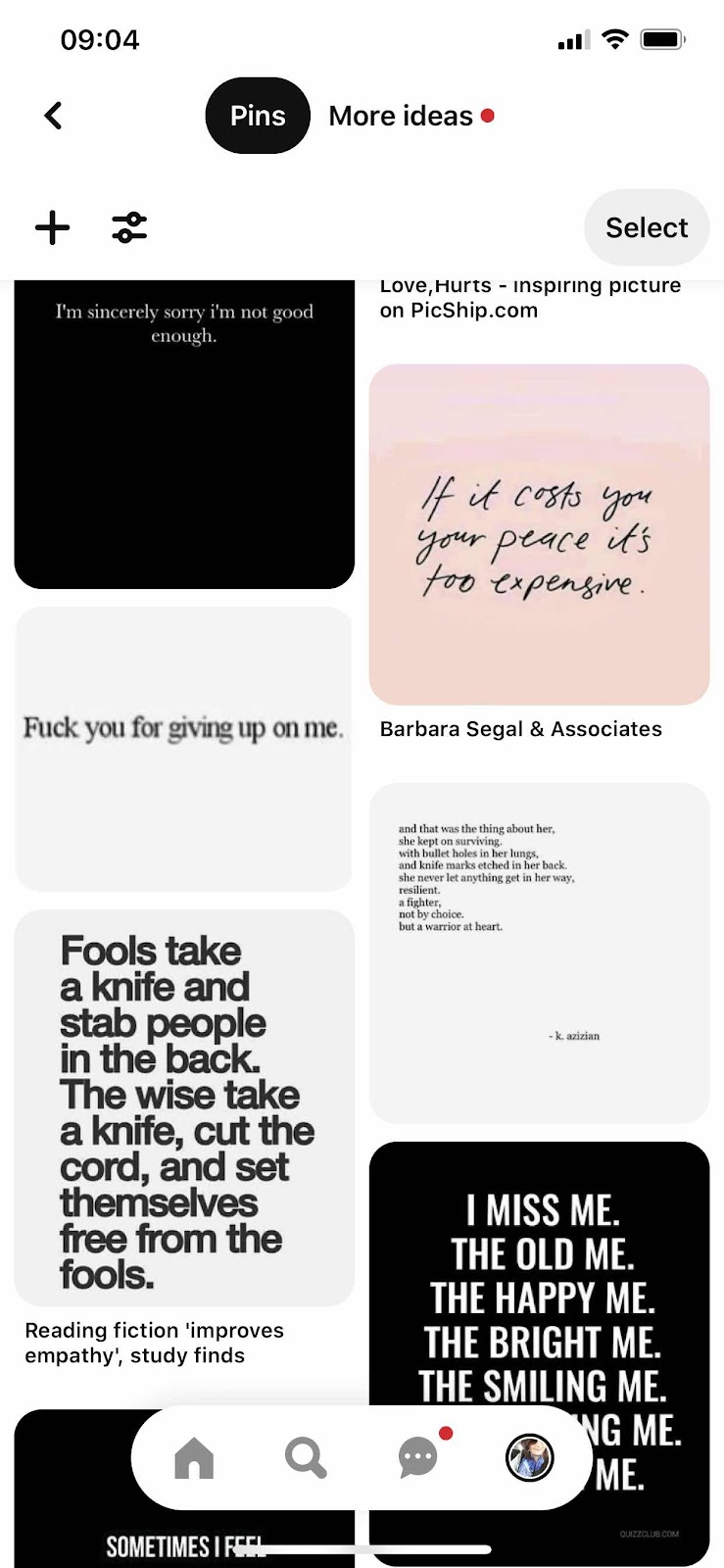724x1568 pixels.
Task: Open messages and notifications
Action: point(418,1458)
